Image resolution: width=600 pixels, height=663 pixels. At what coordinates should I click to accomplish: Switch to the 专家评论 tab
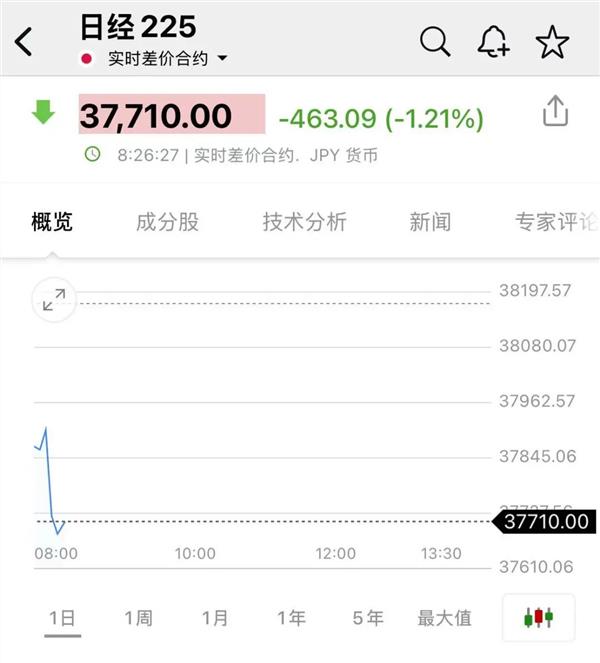tap(555, 222)
